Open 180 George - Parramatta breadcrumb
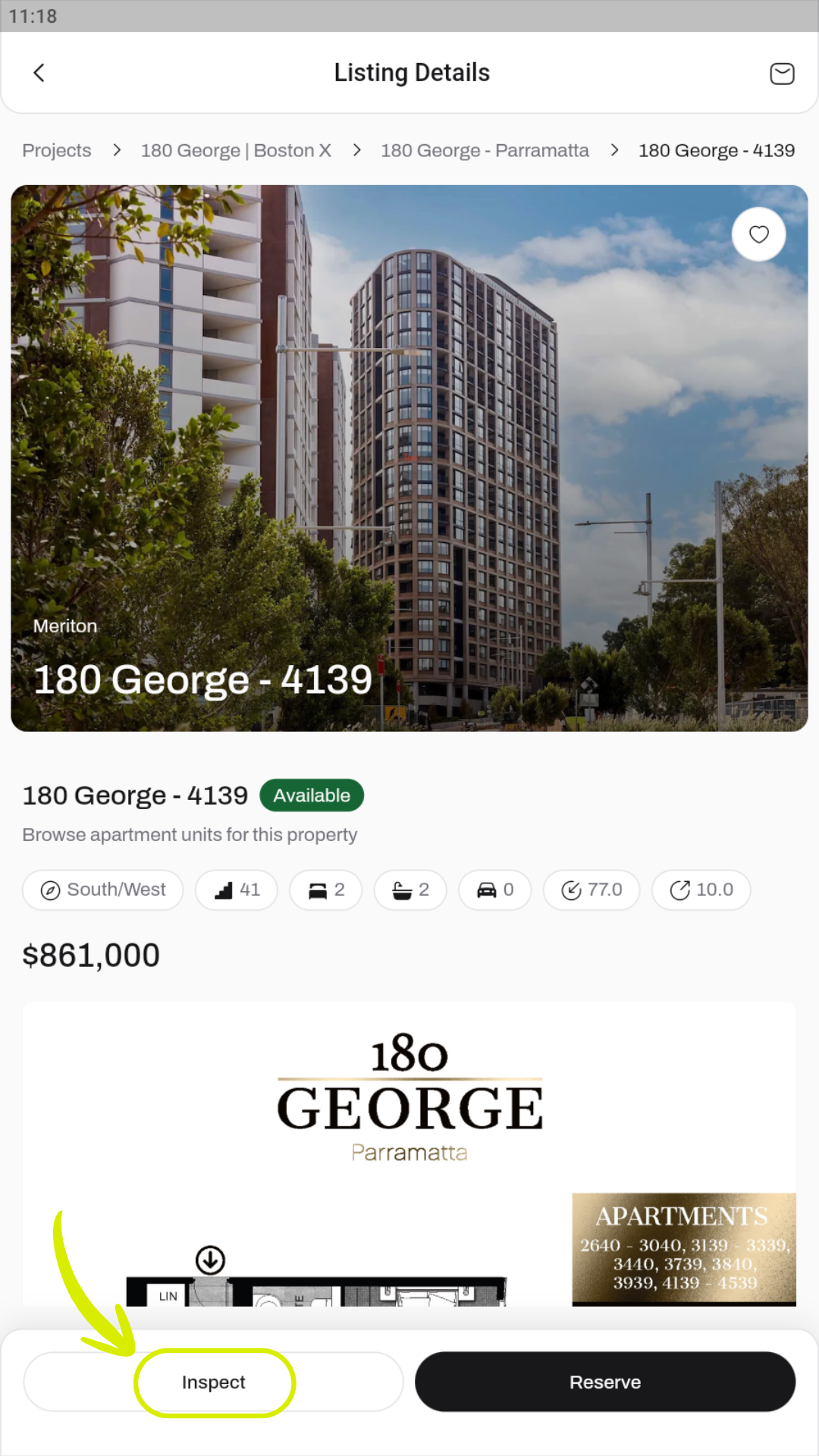Image resolution: width=819 pixels, height=1456 pixels. point(485,150)
